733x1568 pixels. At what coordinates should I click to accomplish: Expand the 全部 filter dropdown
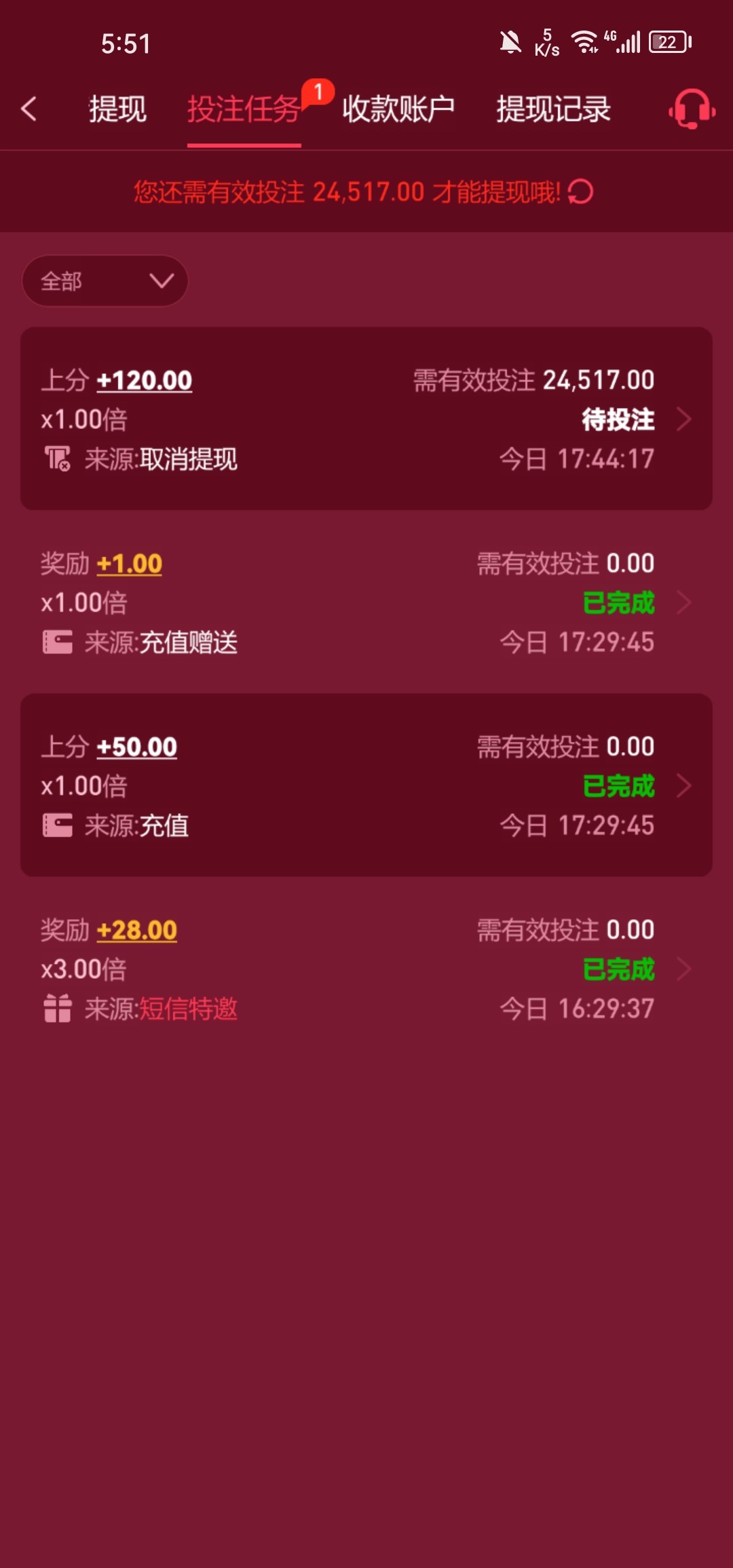point(105,280)
